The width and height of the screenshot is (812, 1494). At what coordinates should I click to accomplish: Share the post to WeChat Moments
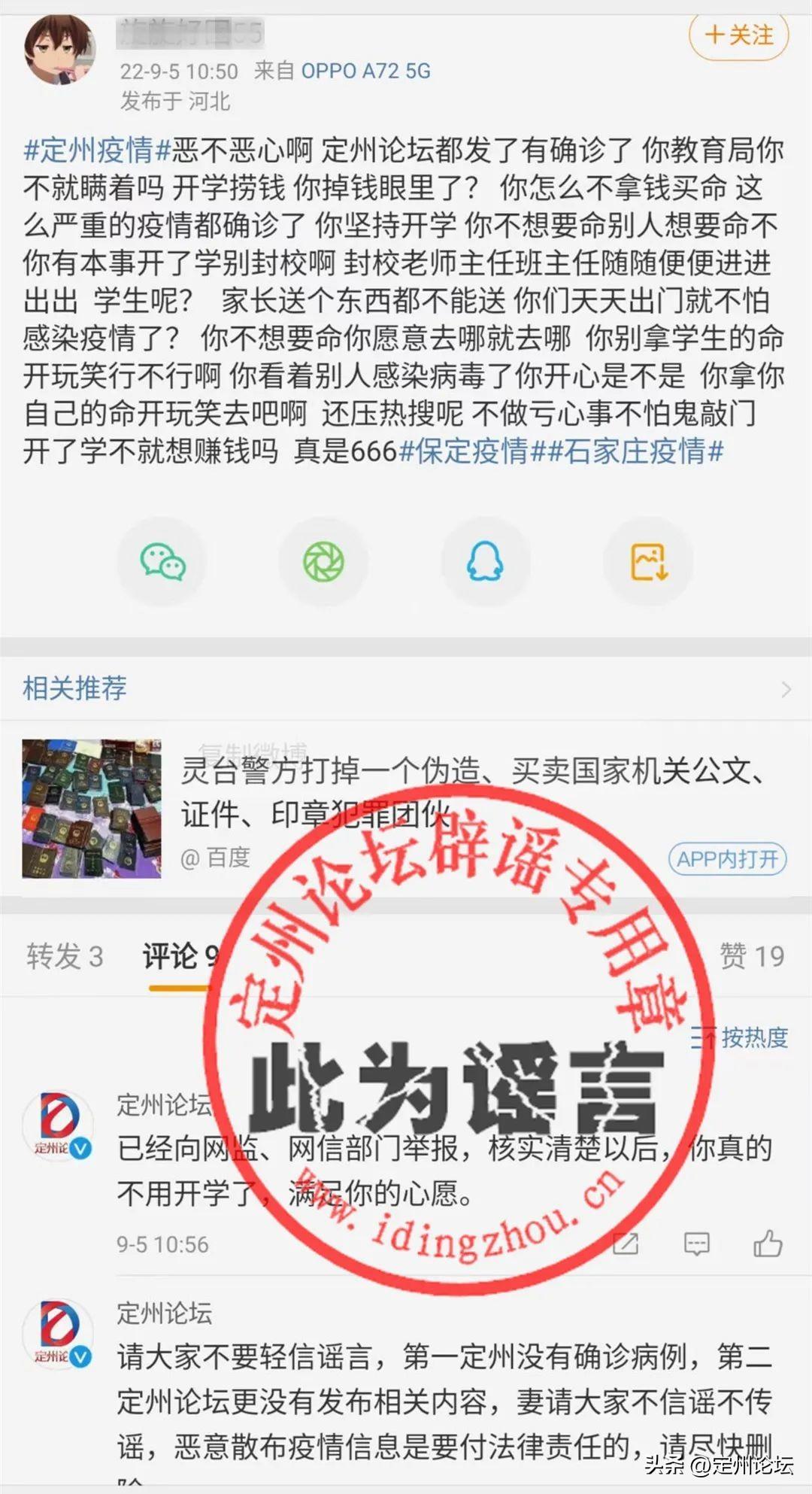click(323, 562)
